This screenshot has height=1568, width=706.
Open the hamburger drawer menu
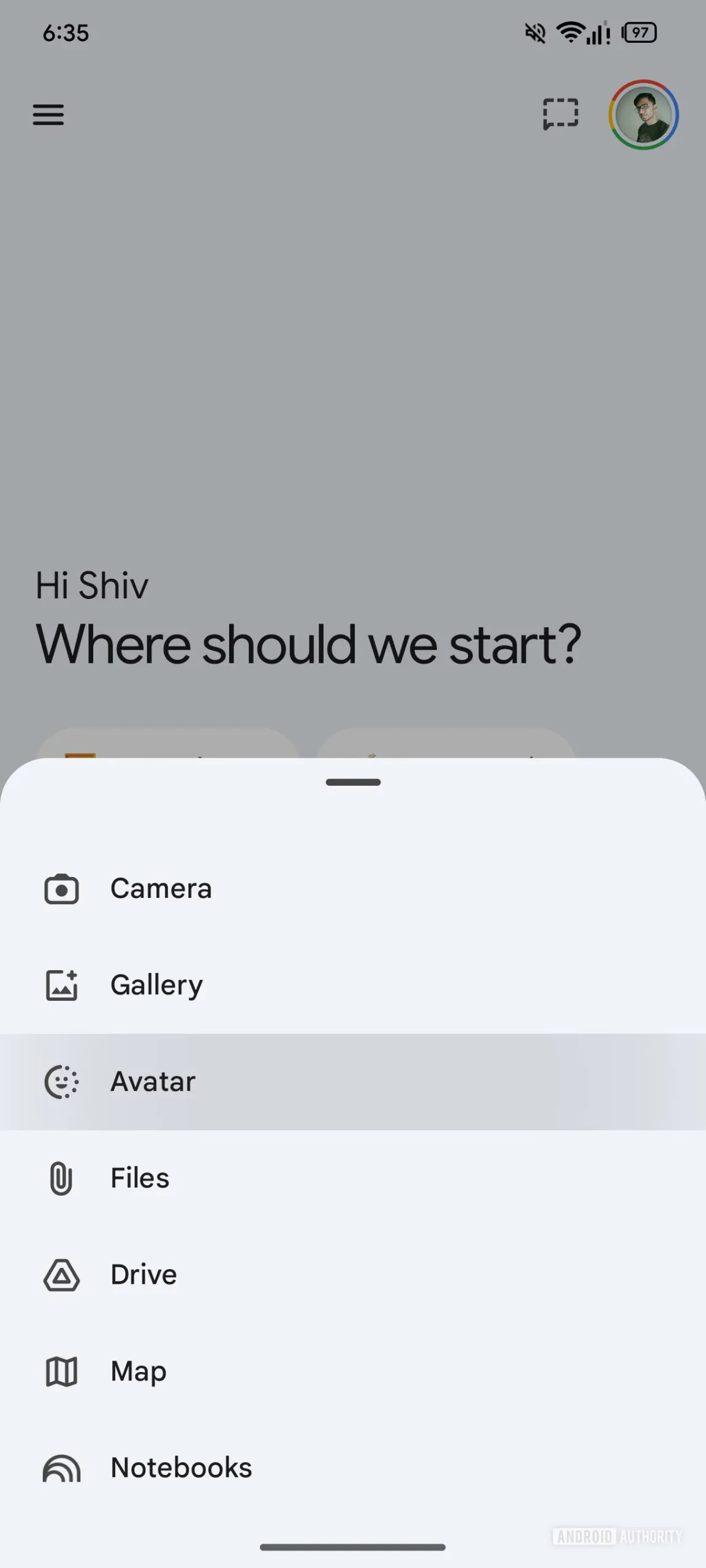click(48, 115)
